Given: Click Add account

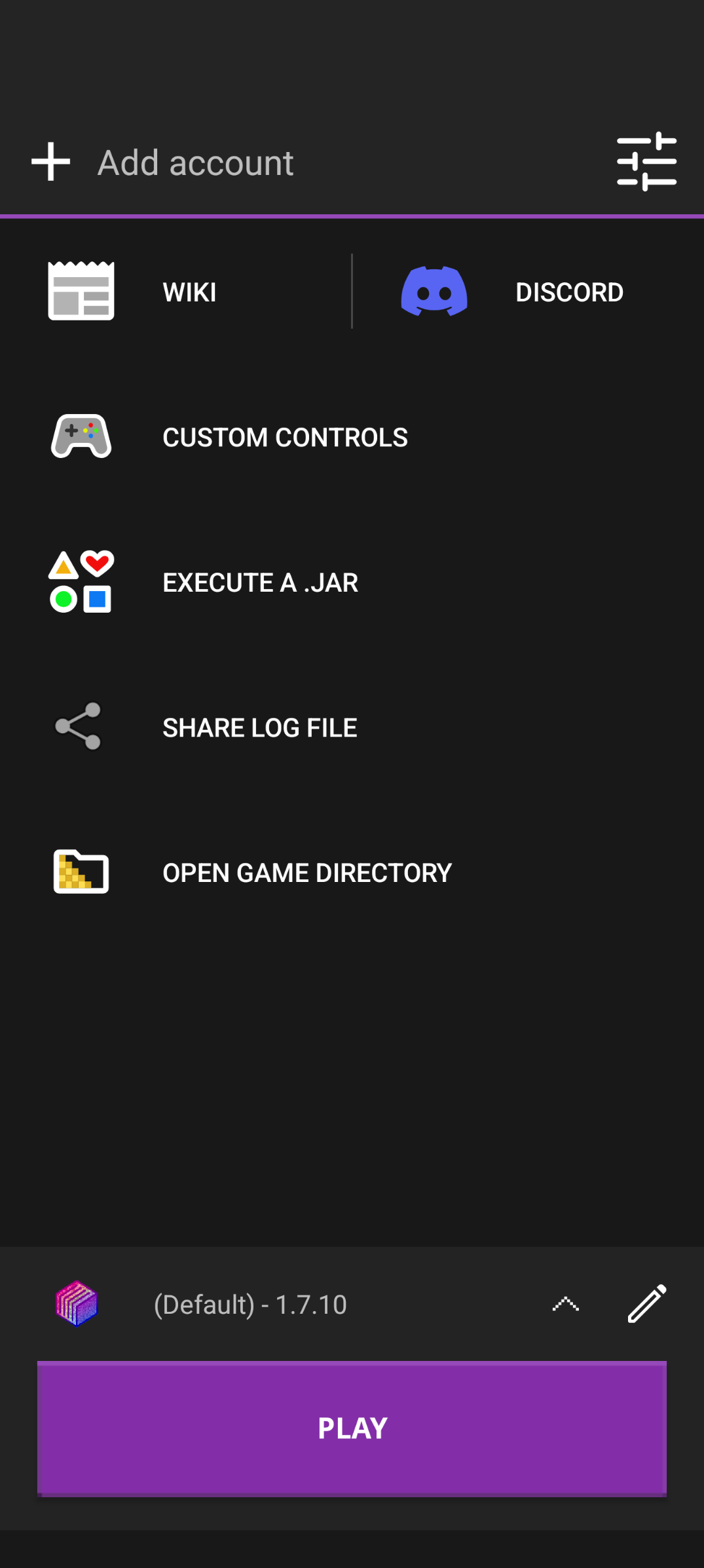Looking at the screenshot, I should pyautogui.click(x=195, y=161).
